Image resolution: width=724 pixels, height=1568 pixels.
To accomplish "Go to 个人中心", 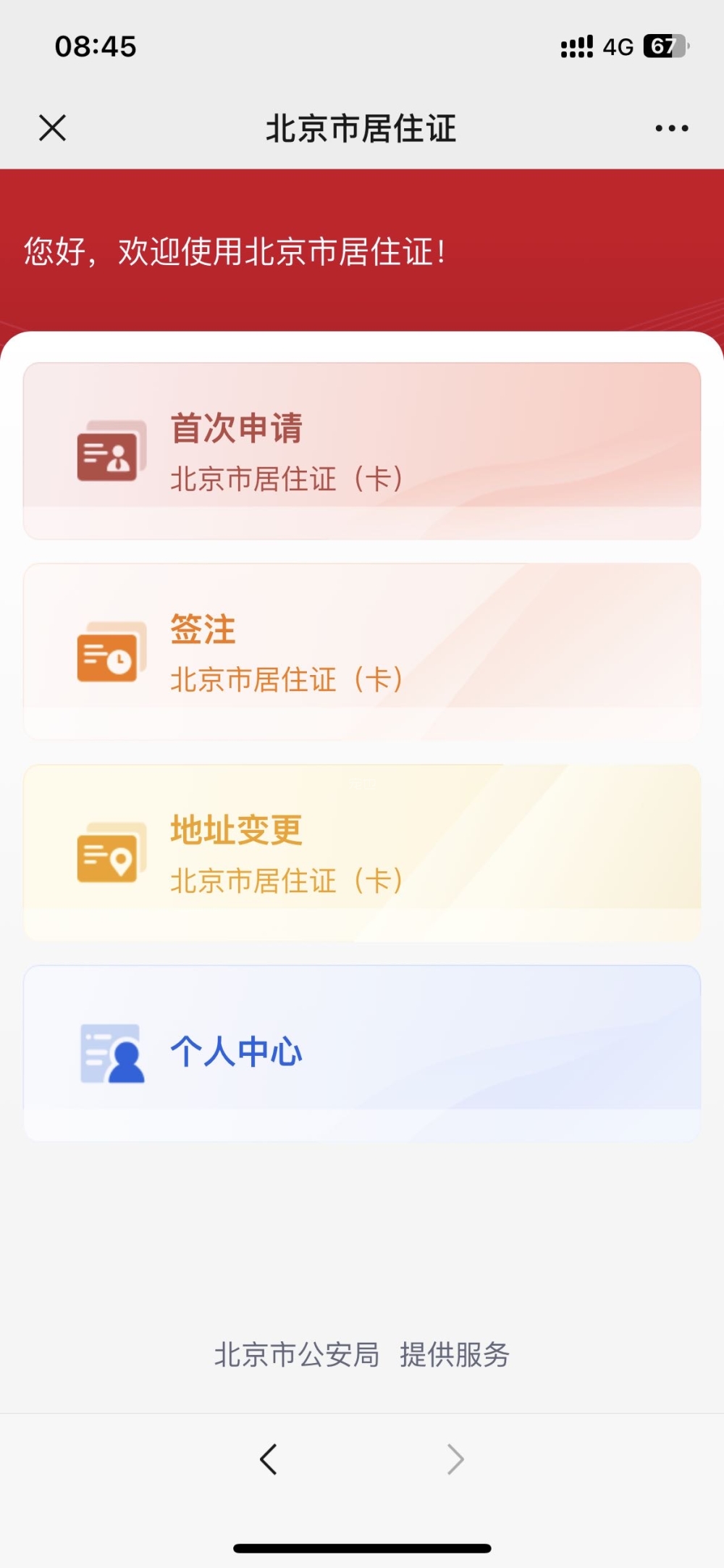I will tap(361, 1052).
